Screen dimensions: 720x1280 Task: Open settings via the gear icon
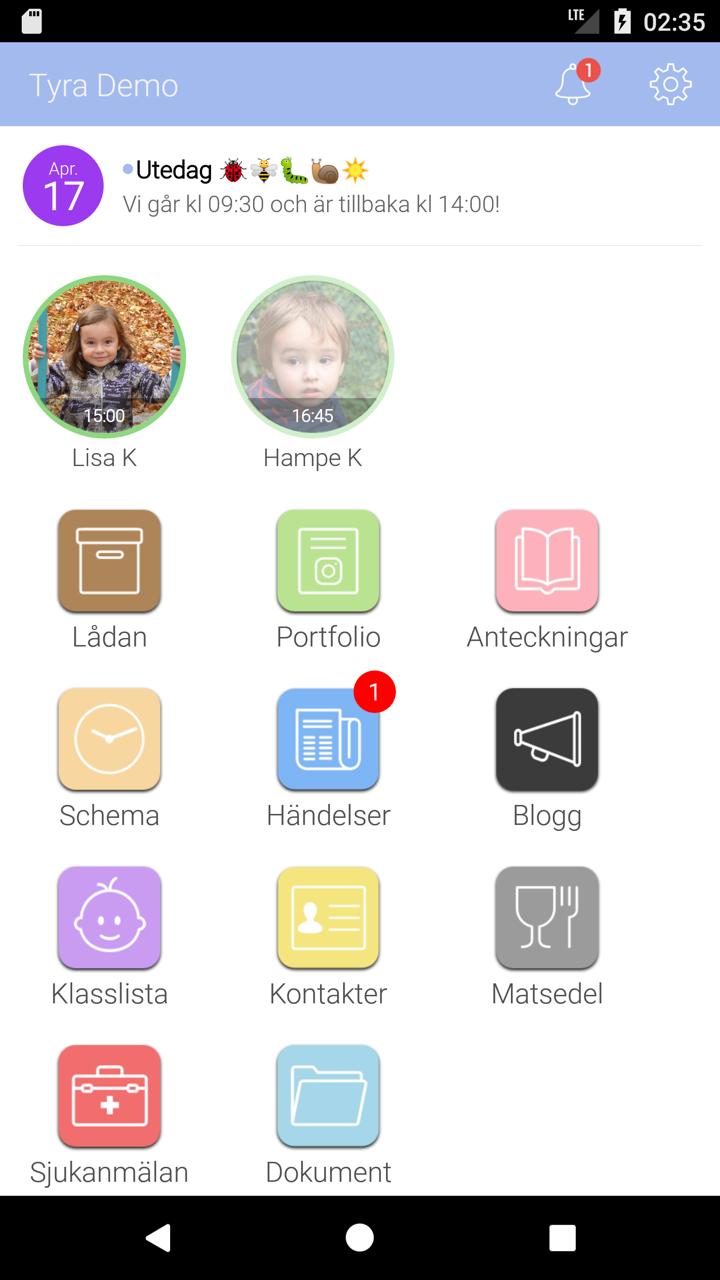pyautogui.click(x=670, y=85)
